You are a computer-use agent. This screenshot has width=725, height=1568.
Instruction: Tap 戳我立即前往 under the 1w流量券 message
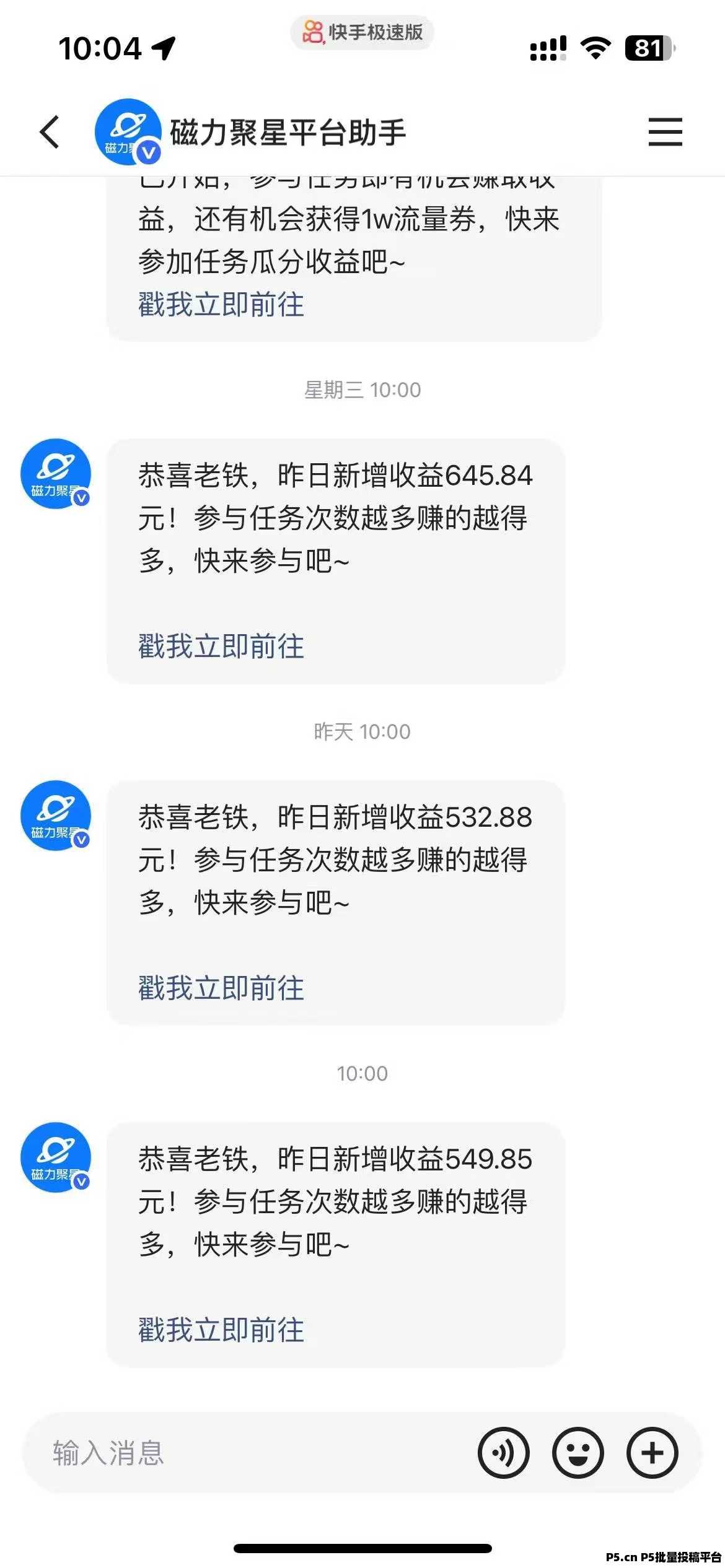(221, 305)
